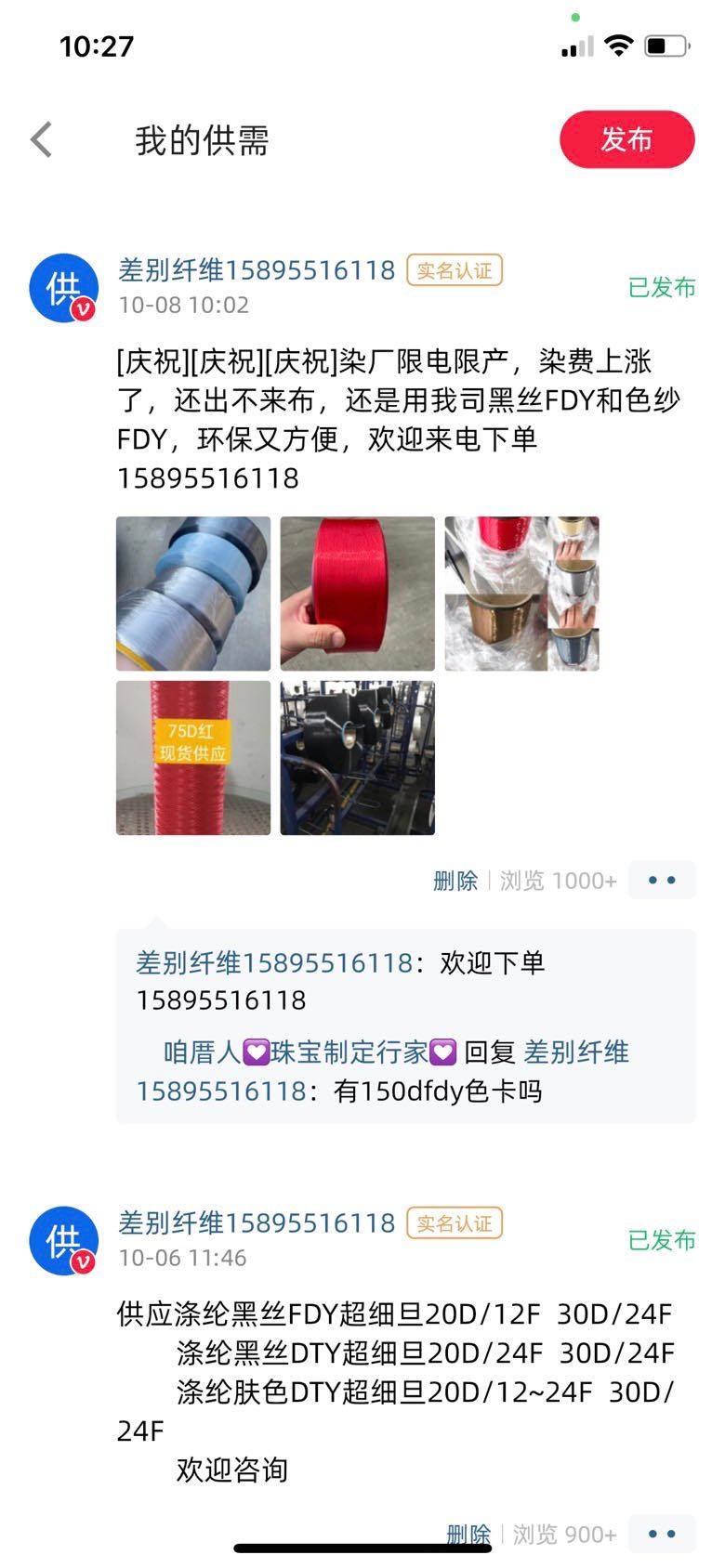This screenshot has width=725, height=1568.
Task: Delete the 10-06 post via 删除
Action: 468,1535
